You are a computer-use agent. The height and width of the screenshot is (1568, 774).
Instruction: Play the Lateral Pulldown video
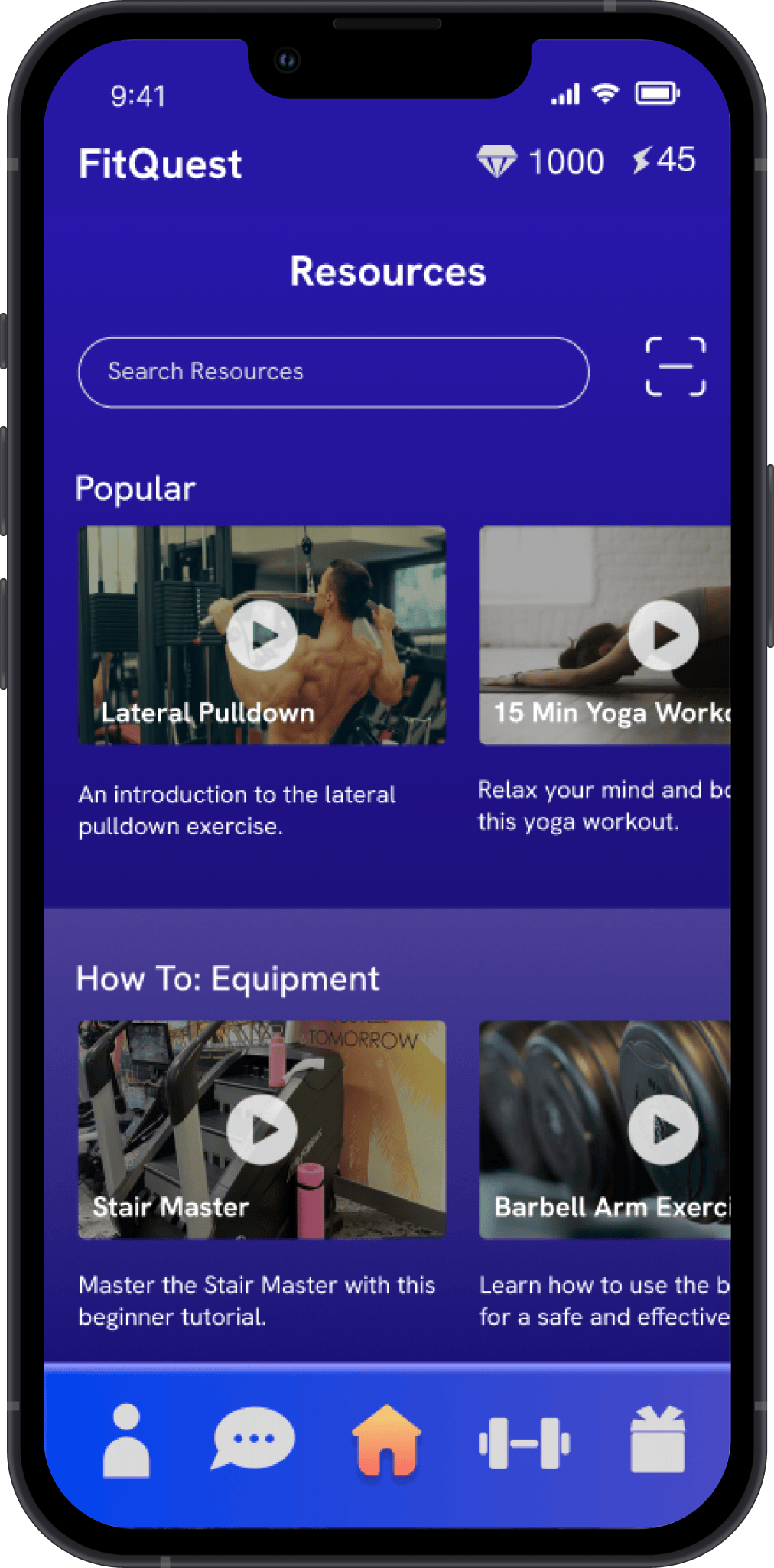262,635
